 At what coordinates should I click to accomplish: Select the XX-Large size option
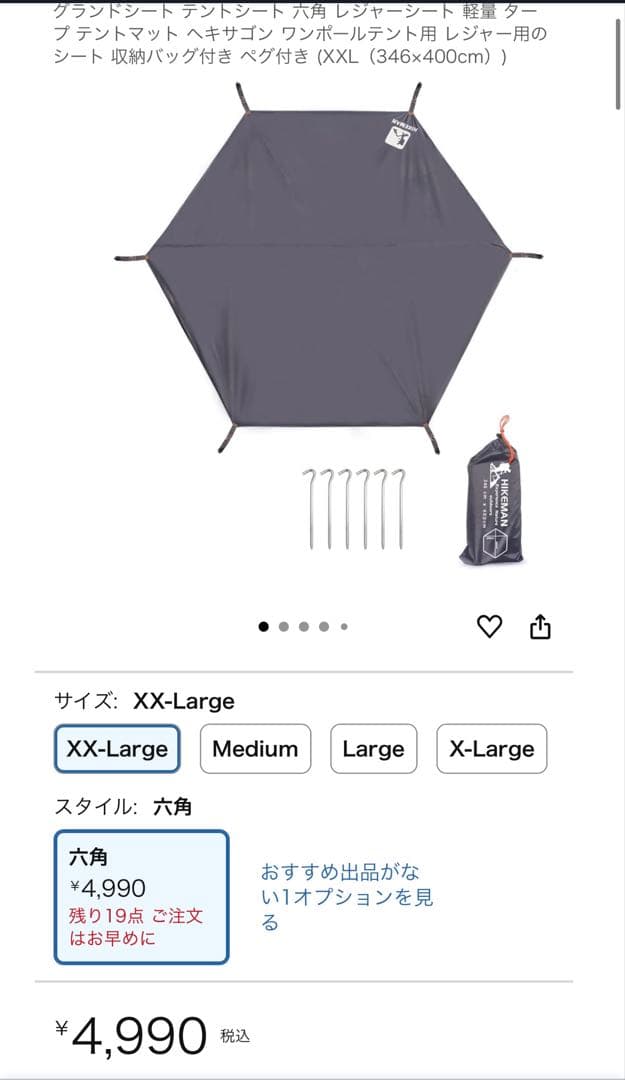[x=117, y=749]
